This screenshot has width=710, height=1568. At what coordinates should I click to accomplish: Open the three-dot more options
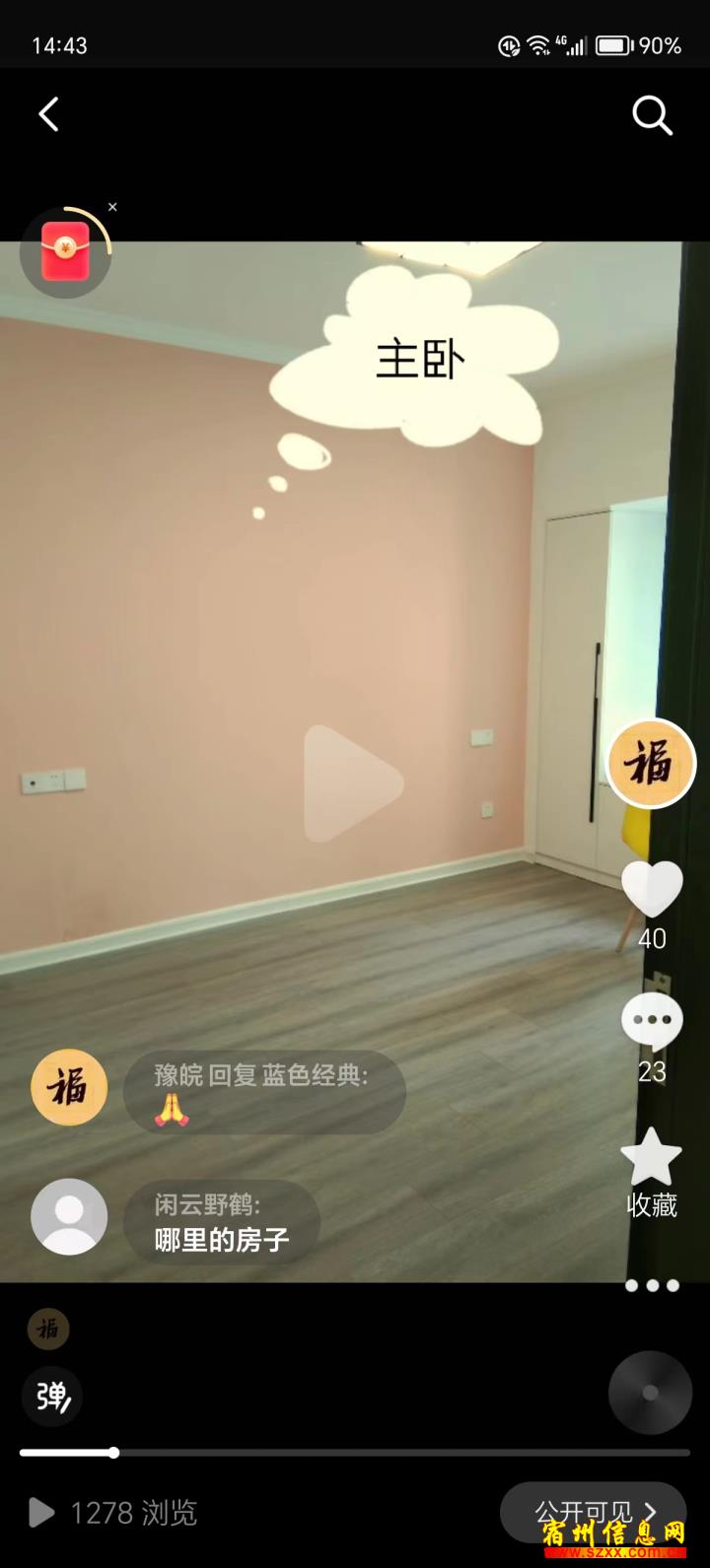coord(652,1285)
